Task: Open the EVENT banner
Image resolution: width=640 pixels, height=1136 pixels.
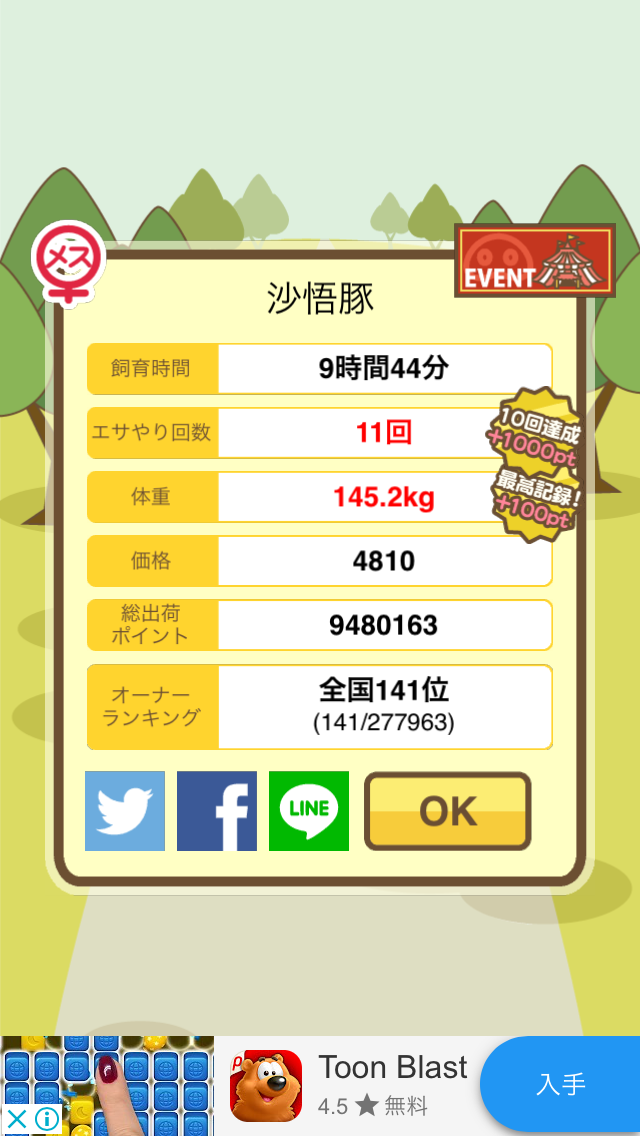Action: pos(534,261)
